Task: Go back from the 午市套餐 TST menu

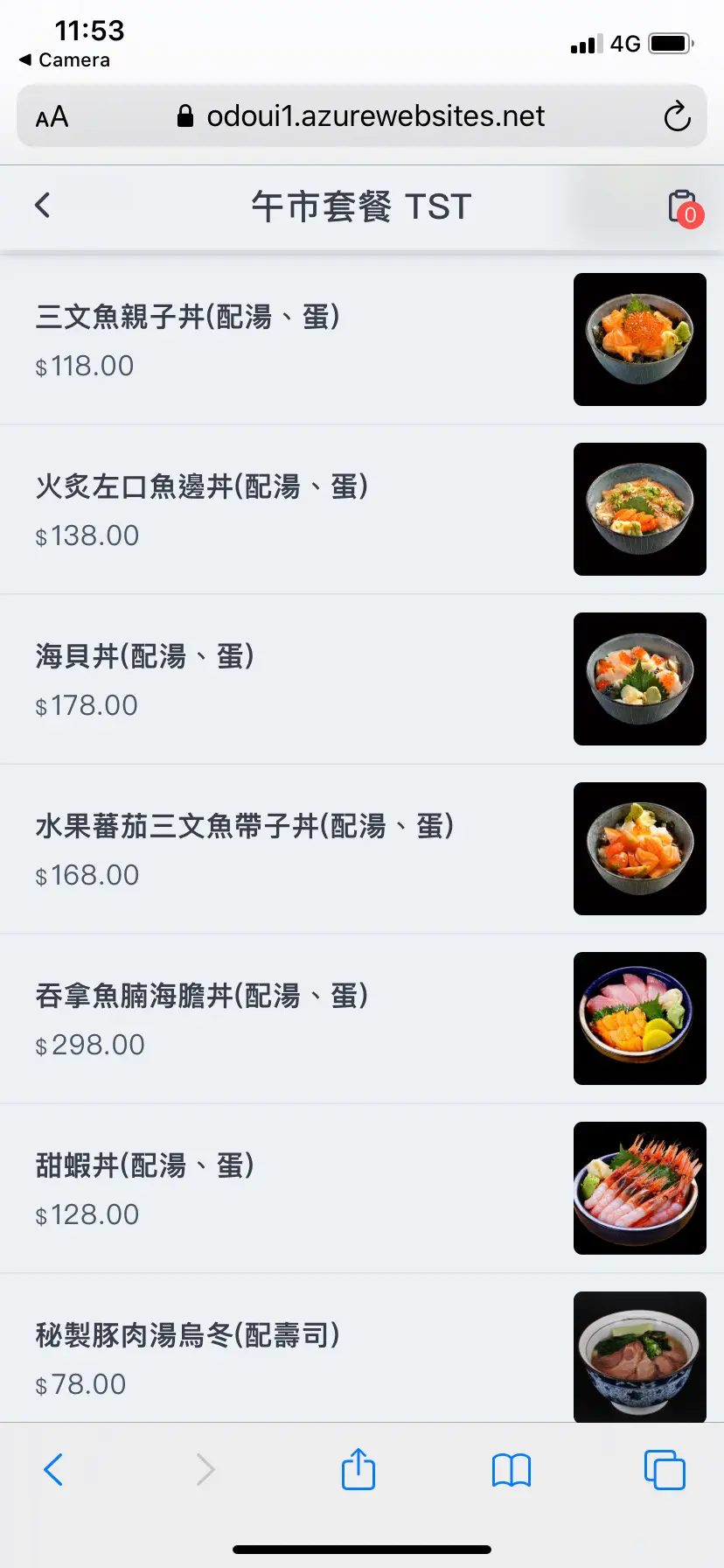Action: (x=42, y=206)
